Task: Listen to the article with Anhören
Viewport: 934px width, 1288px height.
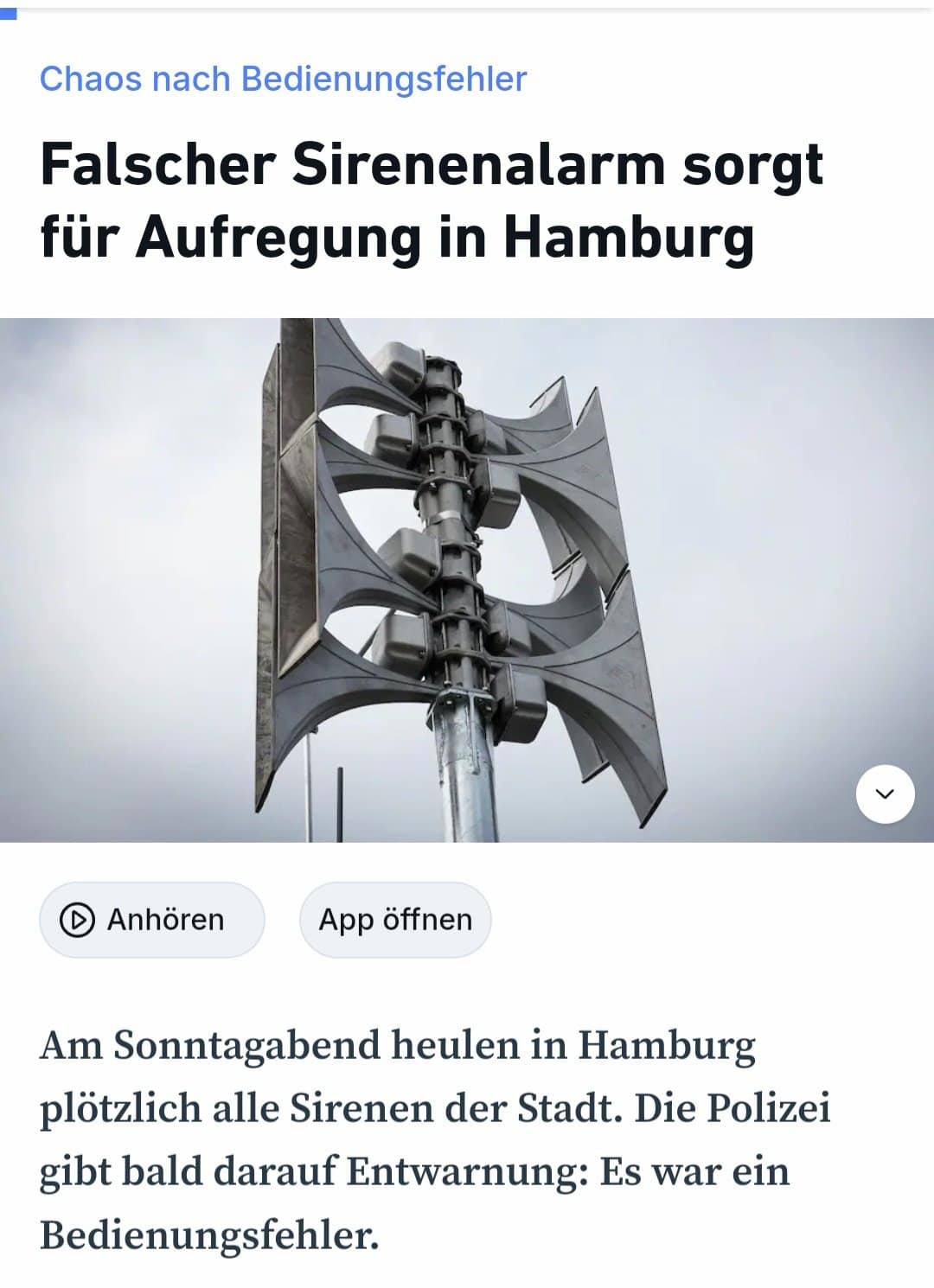Action: (x=151, y=920)
